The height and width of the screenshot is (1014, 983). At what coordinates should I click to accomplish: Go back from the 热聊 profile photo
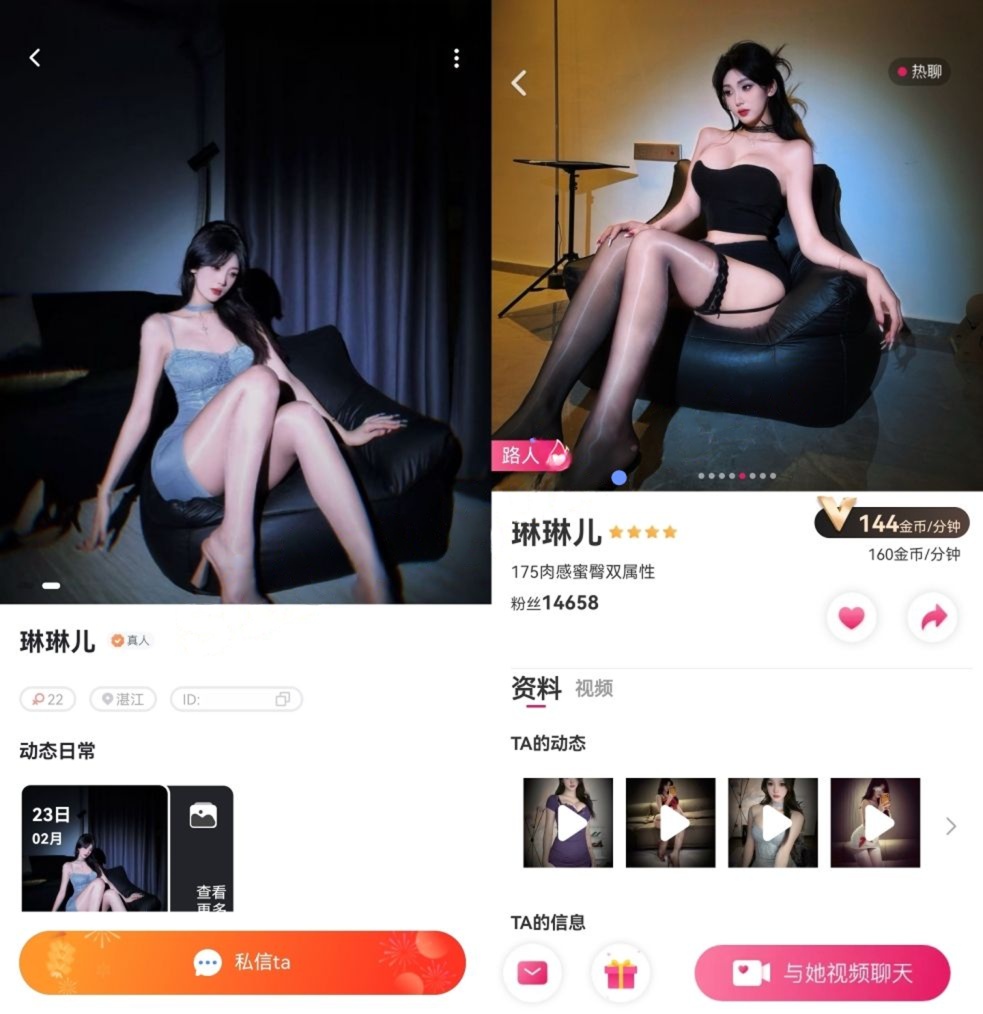pyautogui.click(x=519, y=83)
